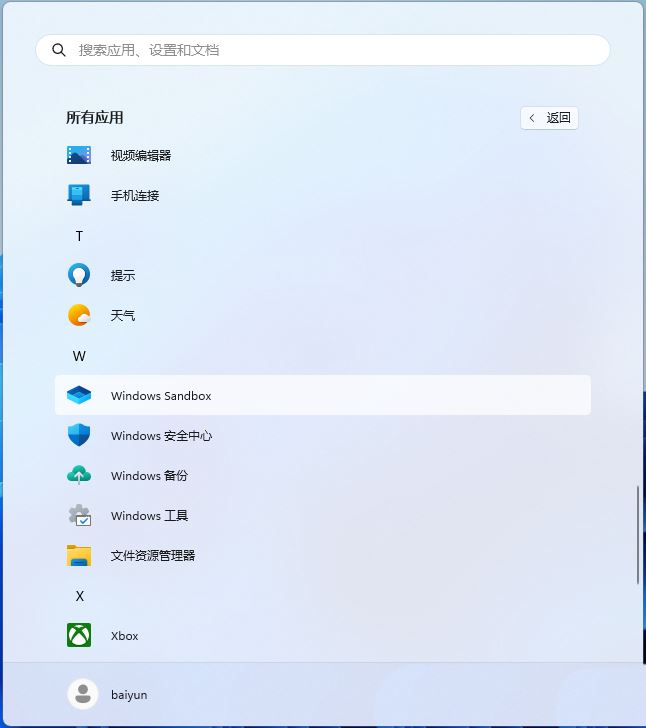The width and height of the screenshot is (646, 728).
Task: Open the Xbox app
Action: point(124,636)
